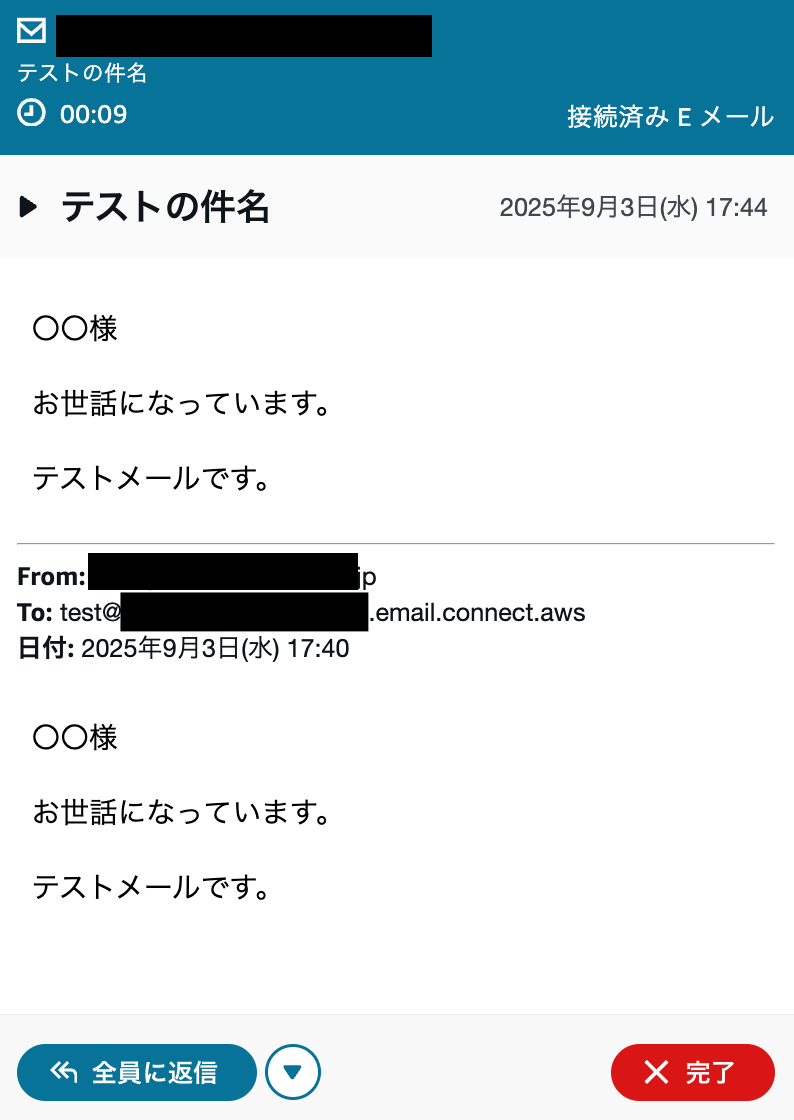Tap 完了 to end the email contact
The height and width of the screenshot is (1120, 794).
pos(692,1072)
